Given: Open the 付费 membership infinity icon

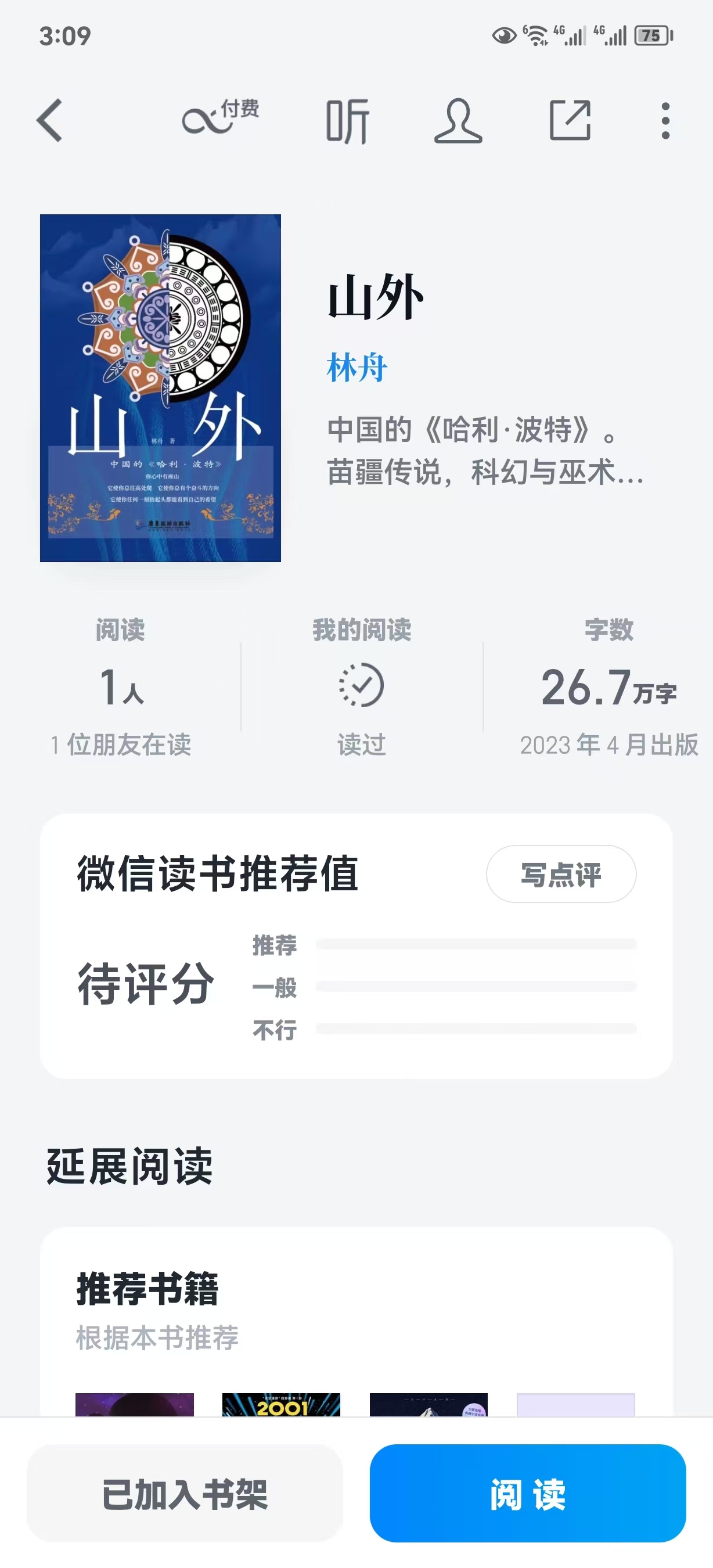Looking at the screenshot, I should pyautogui.click(x=220, y=118).
